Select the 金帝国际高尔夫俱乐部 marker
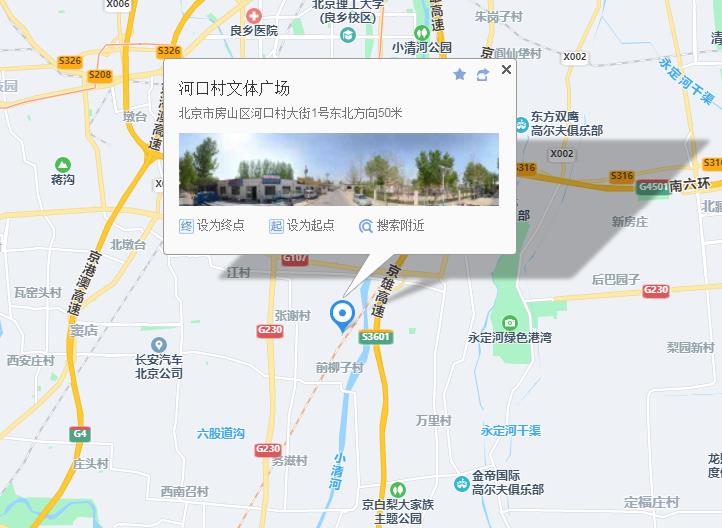The image size is (722, 528). tap(461, 484)
